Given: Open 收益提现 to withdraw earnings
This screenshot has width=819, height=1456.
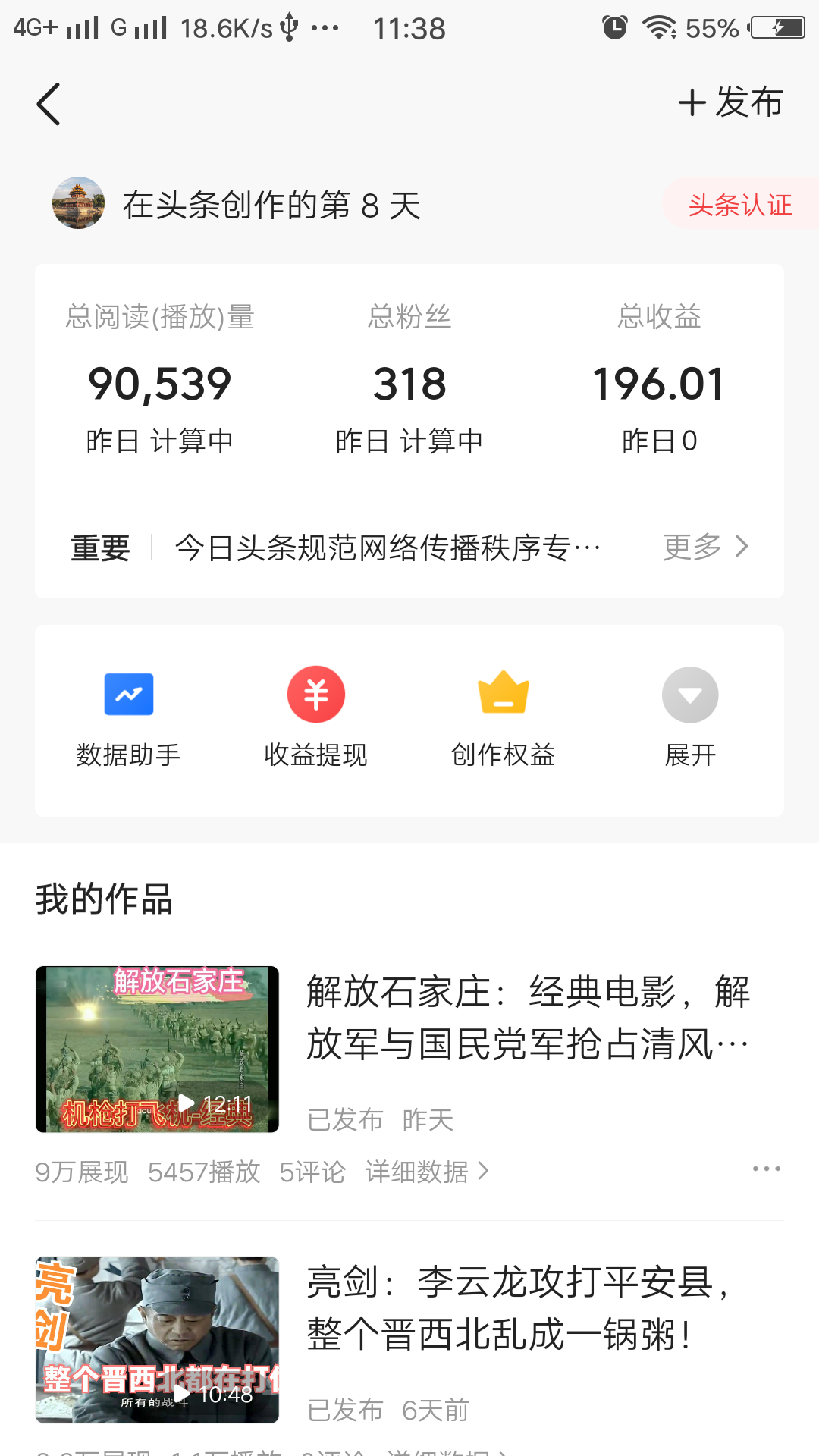Looking at the screenshot, I should (315, 717).
